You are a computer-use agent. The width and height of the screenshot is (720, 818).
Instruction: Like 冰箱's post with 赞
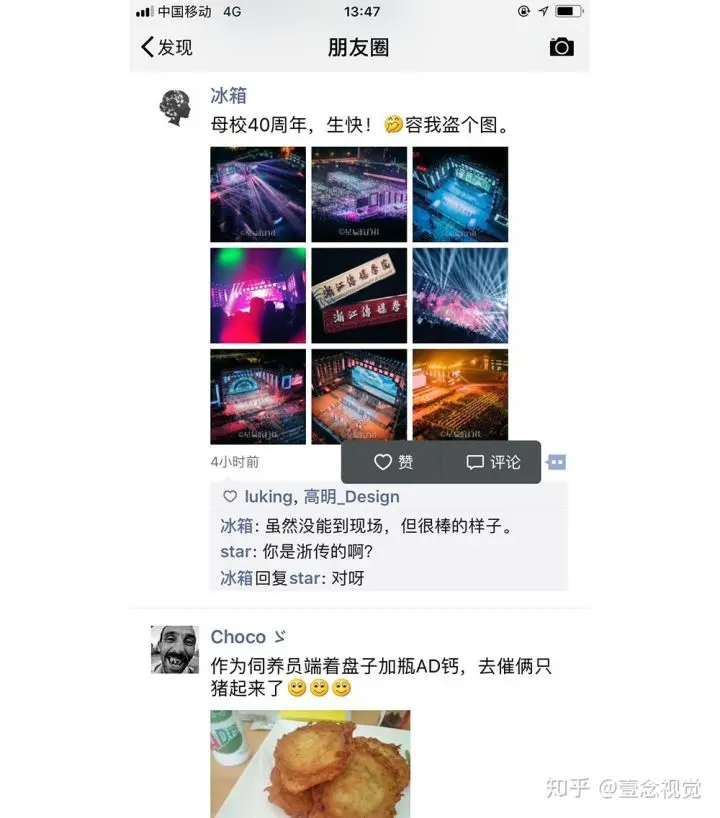pos(393,462)
